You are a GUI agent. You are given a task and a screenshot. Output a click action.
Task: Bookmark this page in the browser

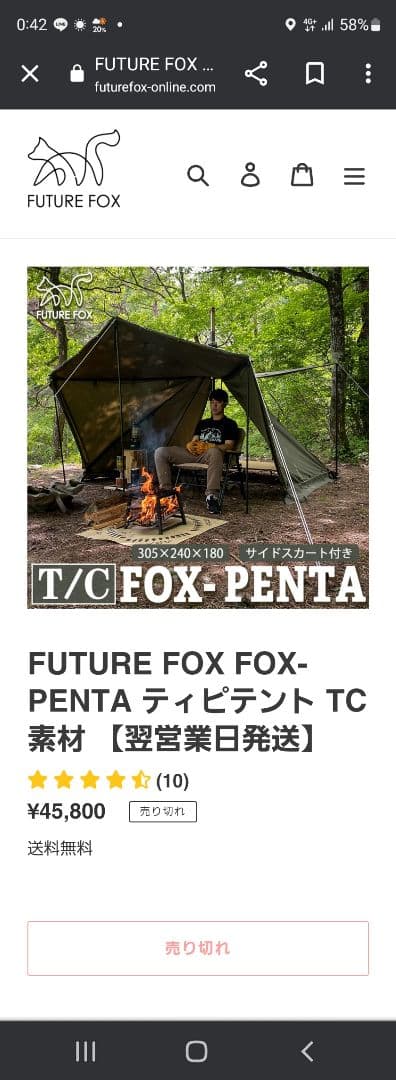point(315,74)
